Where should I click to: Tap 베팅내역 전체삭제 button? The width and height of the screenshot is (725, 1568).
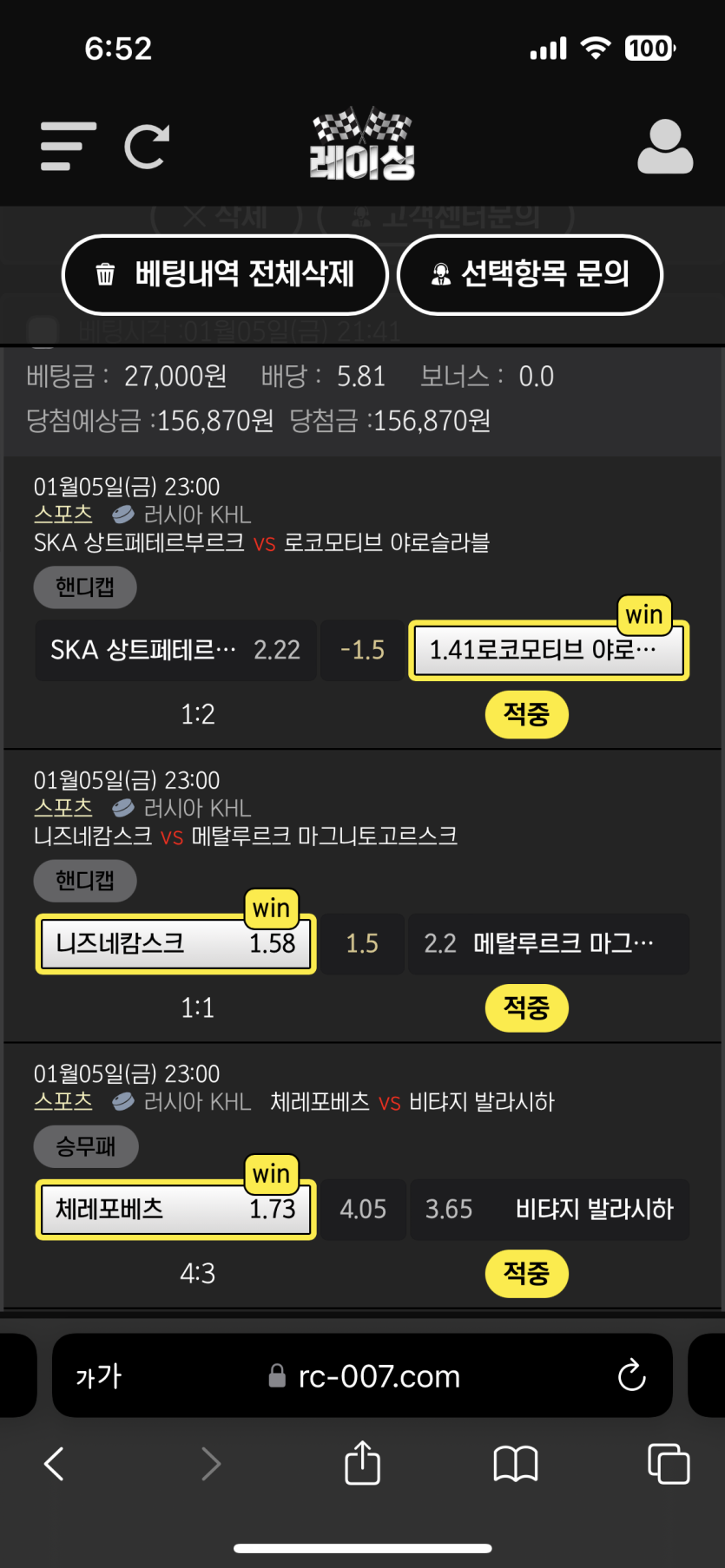coord(225,274)
